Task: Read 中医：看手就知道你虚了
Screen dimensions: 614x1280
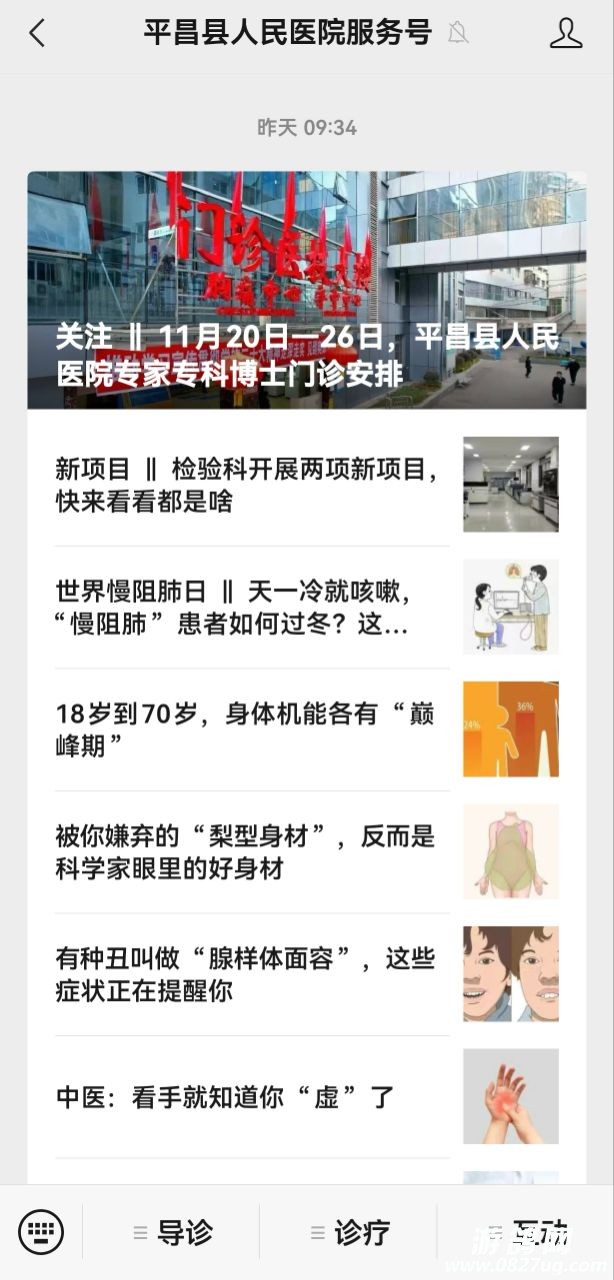Action: click(250, 1097)
